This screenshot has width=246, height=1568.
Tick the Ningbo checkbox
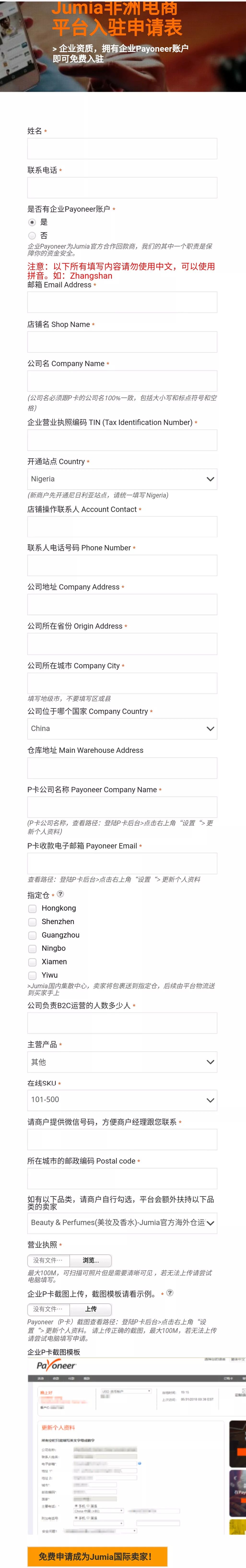coord(32,948)
